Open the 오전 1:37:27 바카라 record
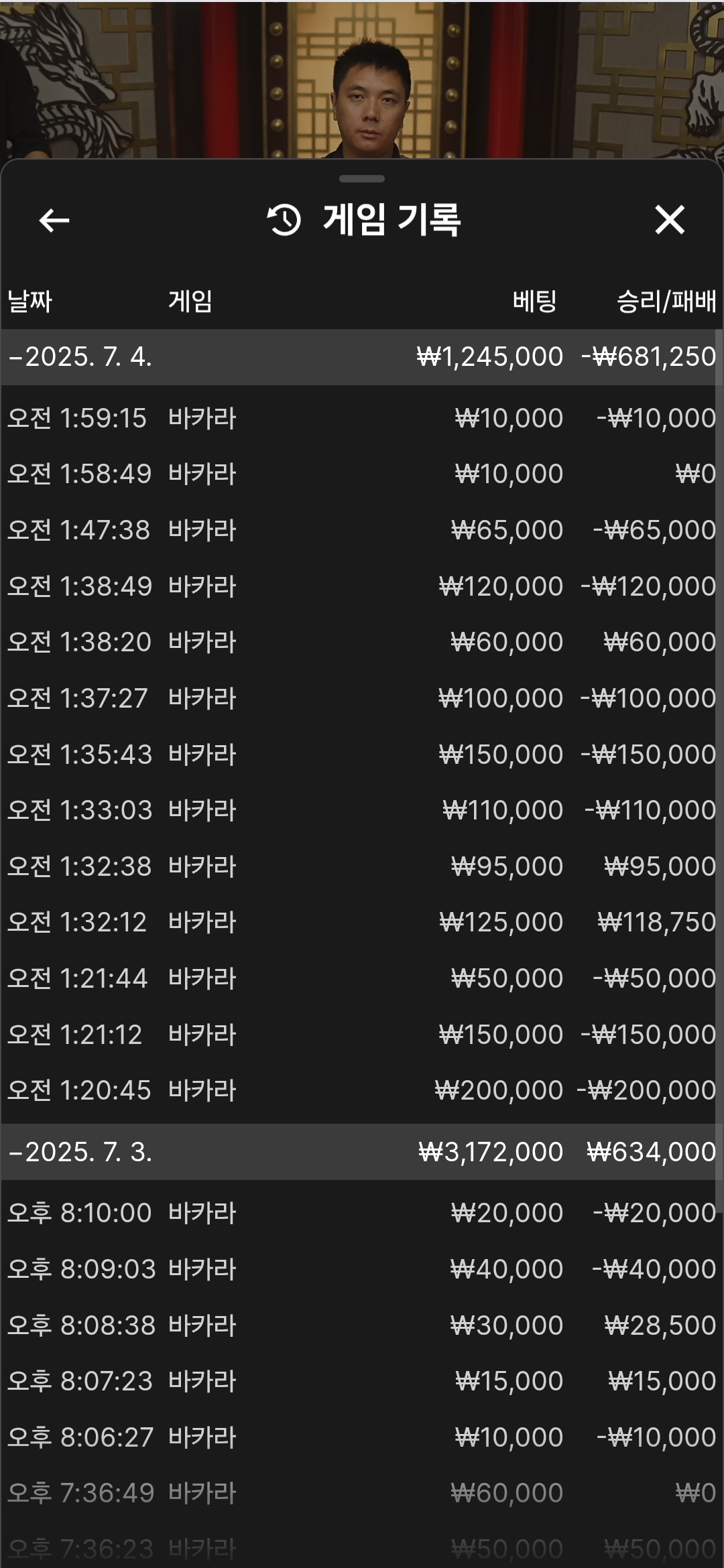Screen dimensions: 724x1568 (362, 698)
